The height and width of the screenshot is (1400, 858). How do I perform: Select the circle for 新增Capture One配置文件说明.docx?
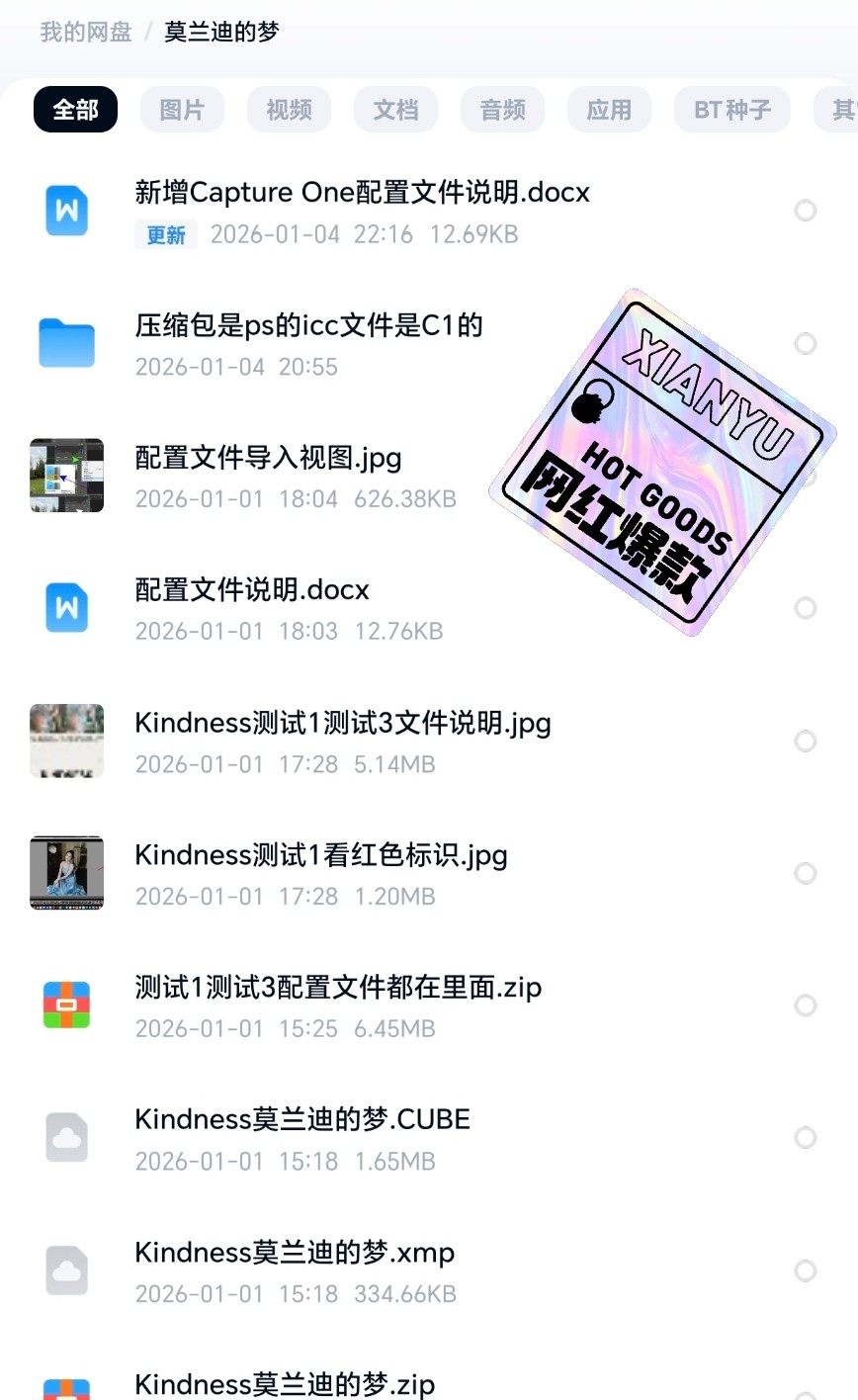pos(806,211)
